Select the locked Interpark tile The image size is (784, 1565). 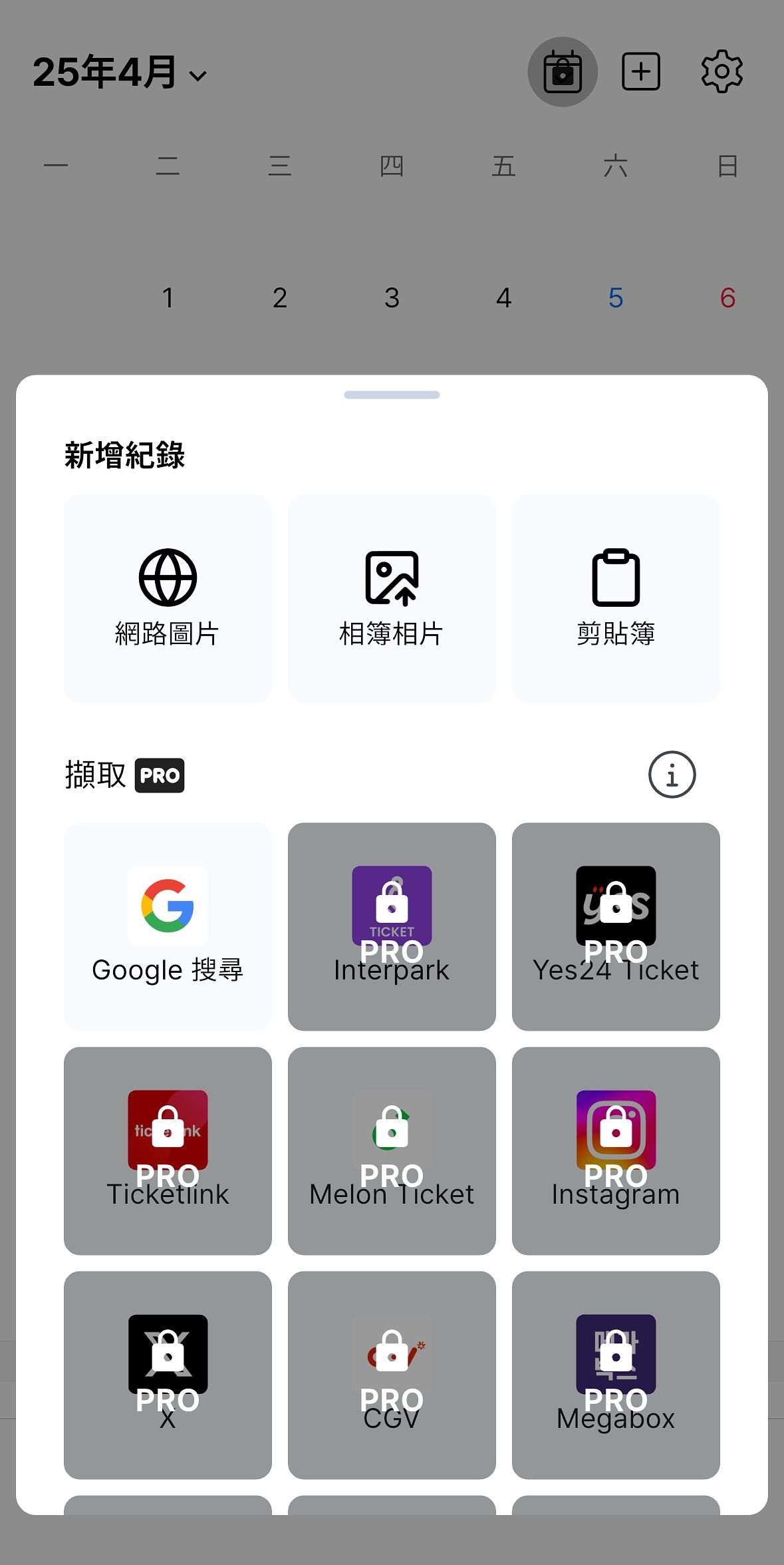(x=392, y=926)
